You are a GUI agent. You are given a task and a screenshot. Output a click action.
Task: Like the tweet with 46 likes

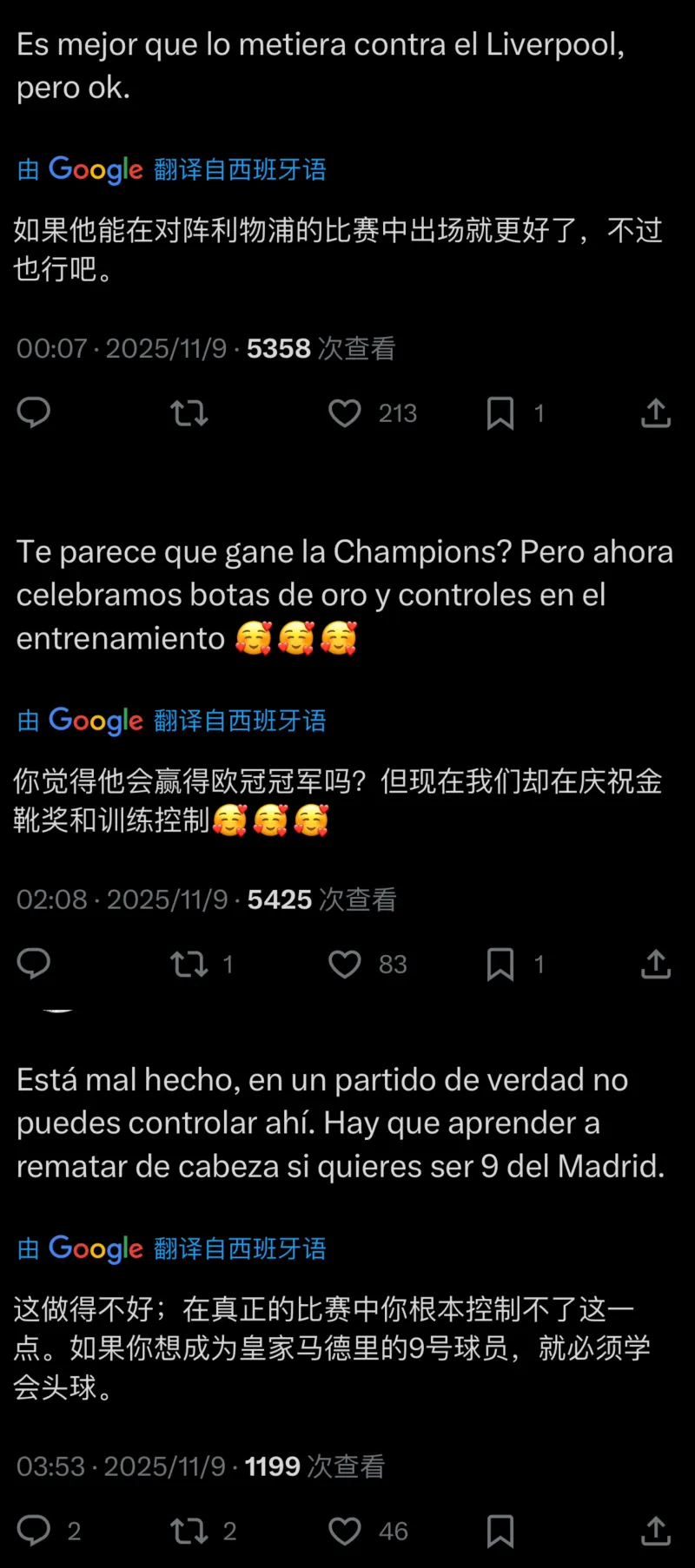(x=345, y=1531)
